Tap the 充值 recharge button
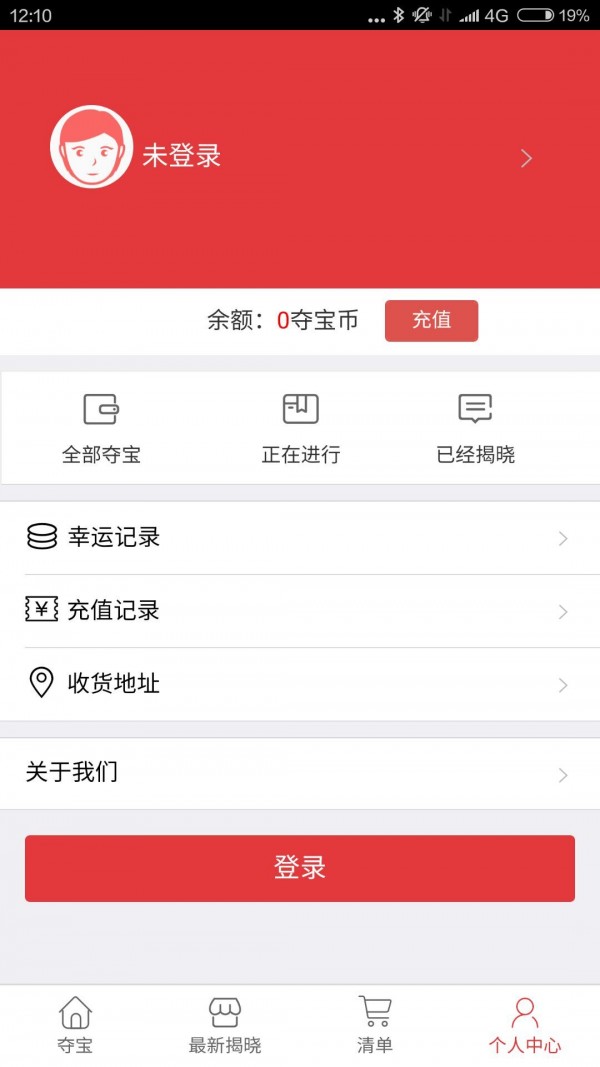 click(431, 320)
